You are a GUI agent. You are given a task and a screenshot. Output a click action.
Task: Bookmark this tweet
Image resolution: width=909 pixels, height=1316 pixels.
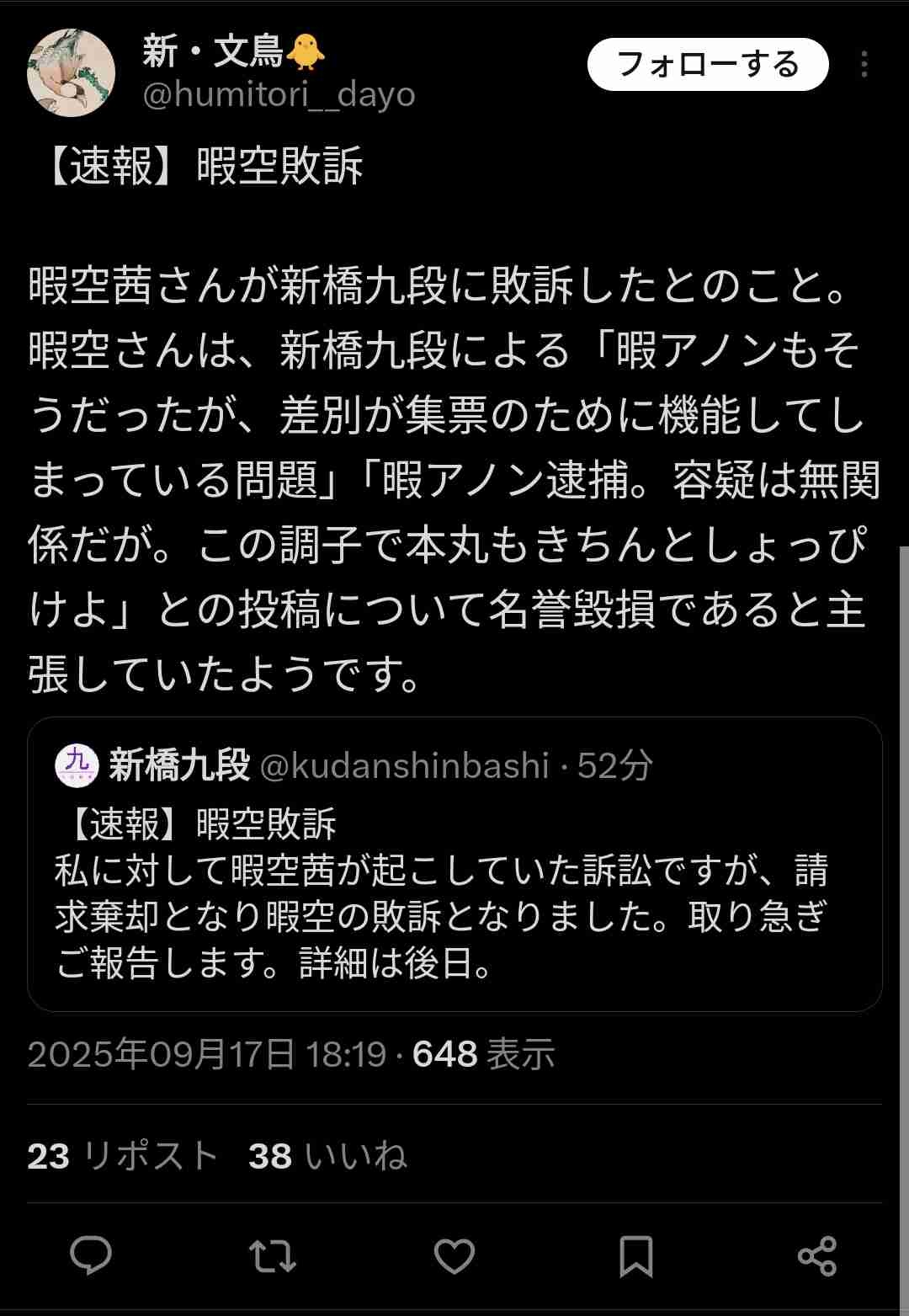click(635, 1255)
